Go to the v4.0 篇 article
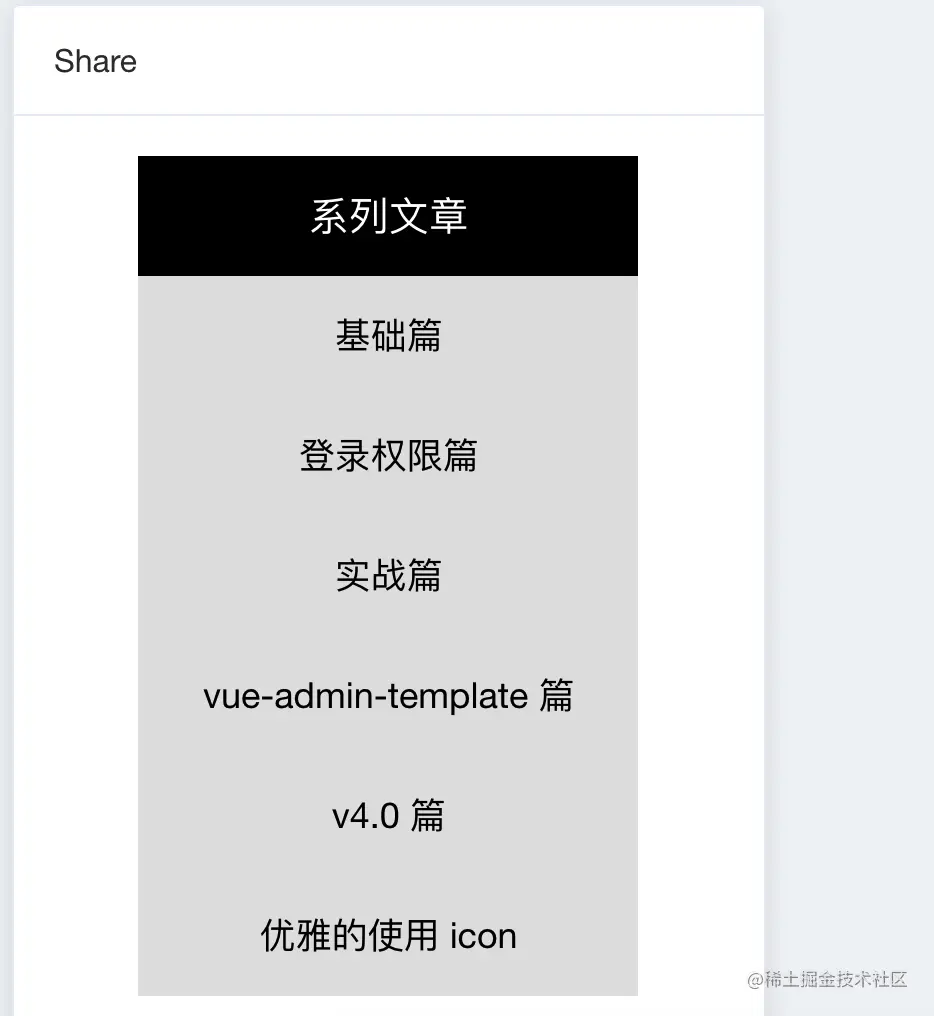 388,816
